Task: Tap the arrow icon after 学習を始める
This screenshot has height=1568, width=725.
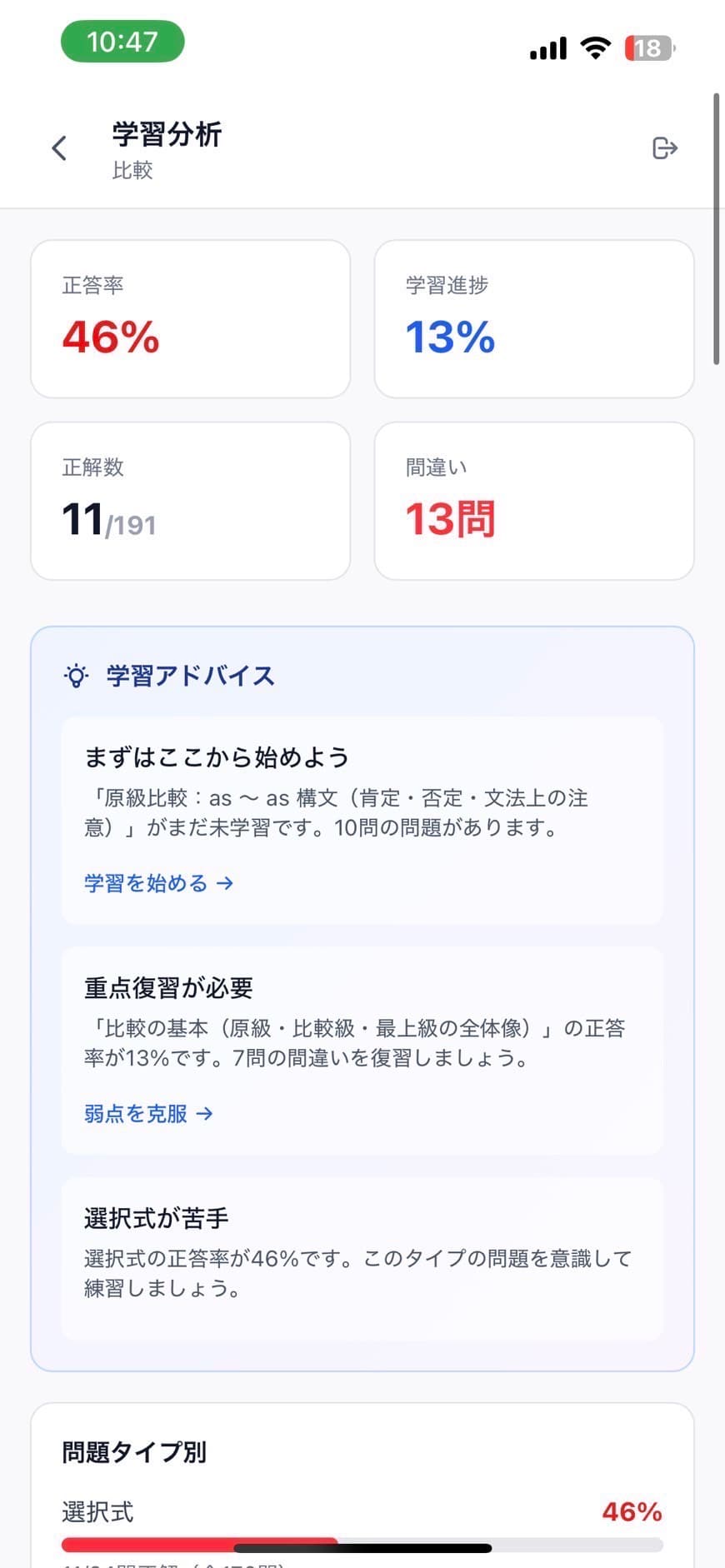Action: [x=225, y=883]
